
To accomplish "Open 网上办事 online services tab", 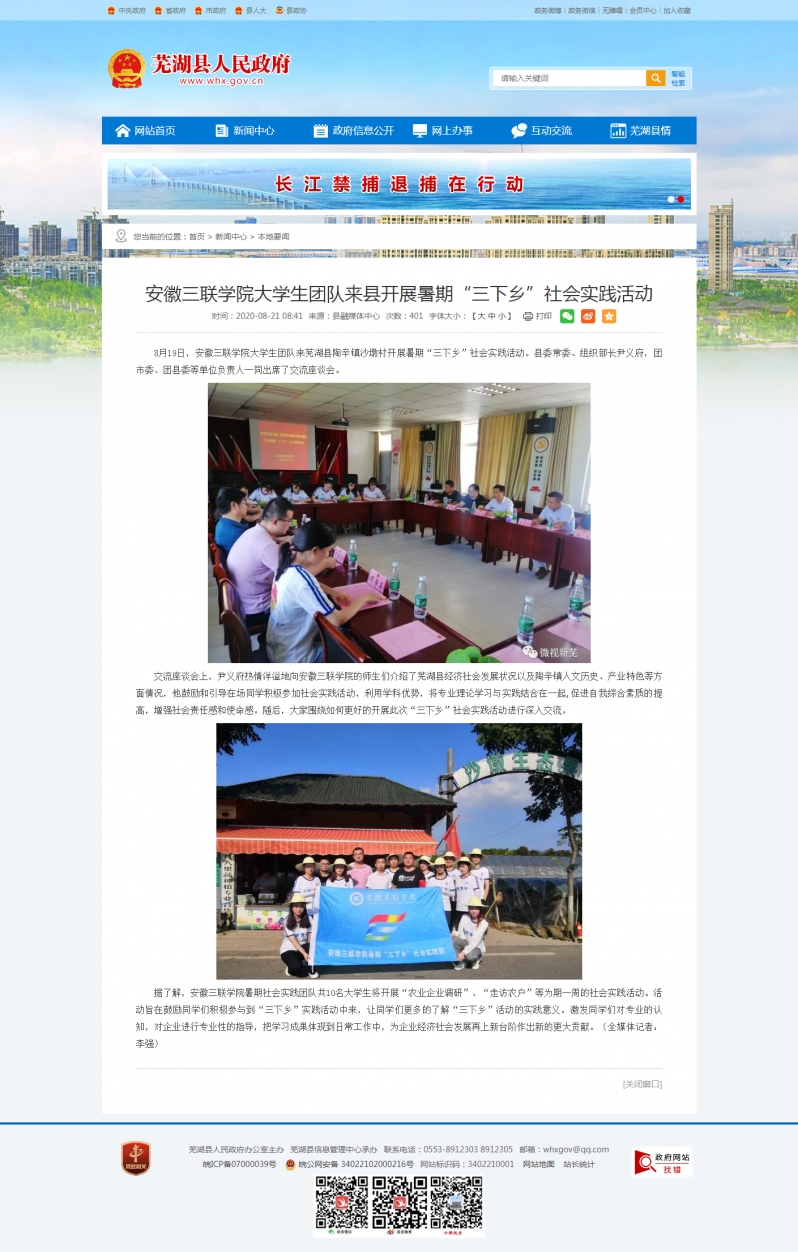I will coord(442,131).
